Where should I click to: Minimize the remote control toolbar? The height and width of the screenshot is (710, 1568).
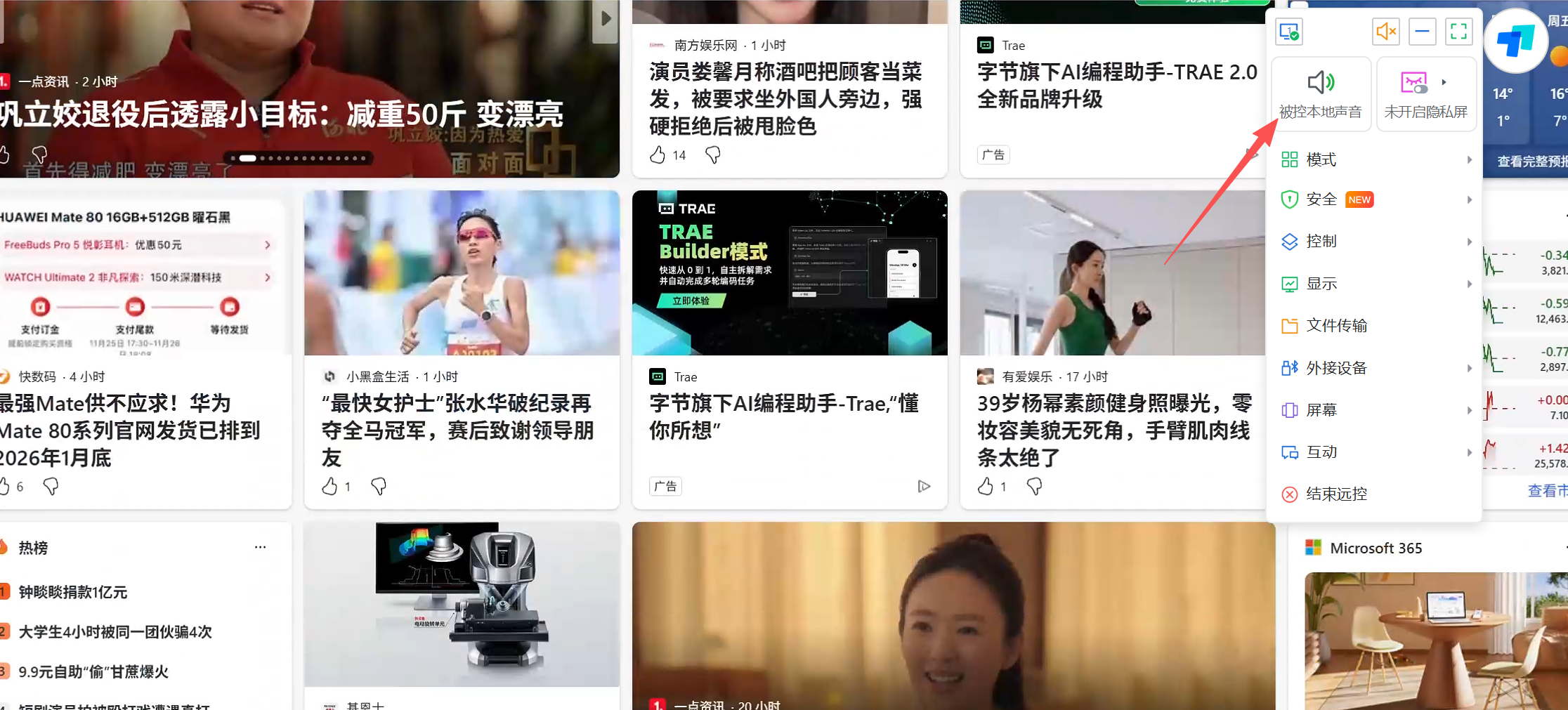point(1422,32)
